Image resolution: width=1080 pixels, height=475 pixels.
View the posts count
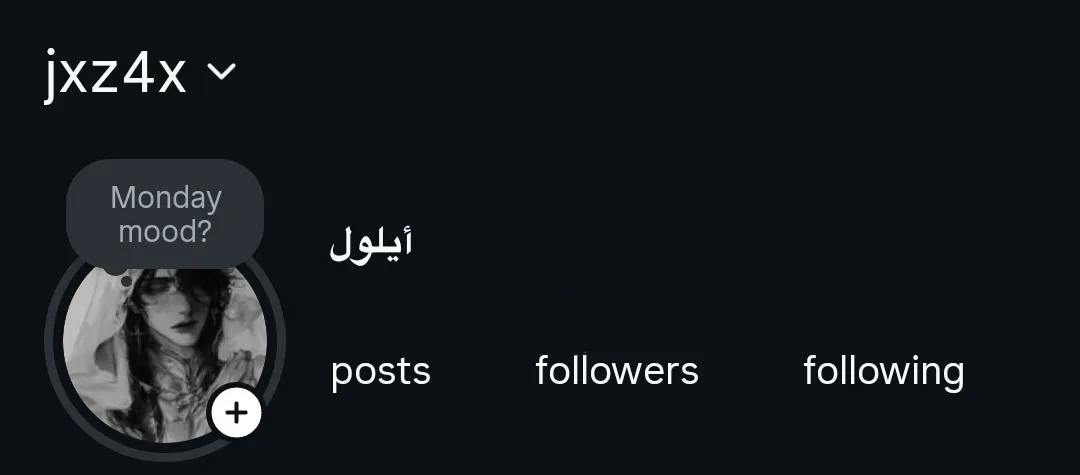click(380, 371)
